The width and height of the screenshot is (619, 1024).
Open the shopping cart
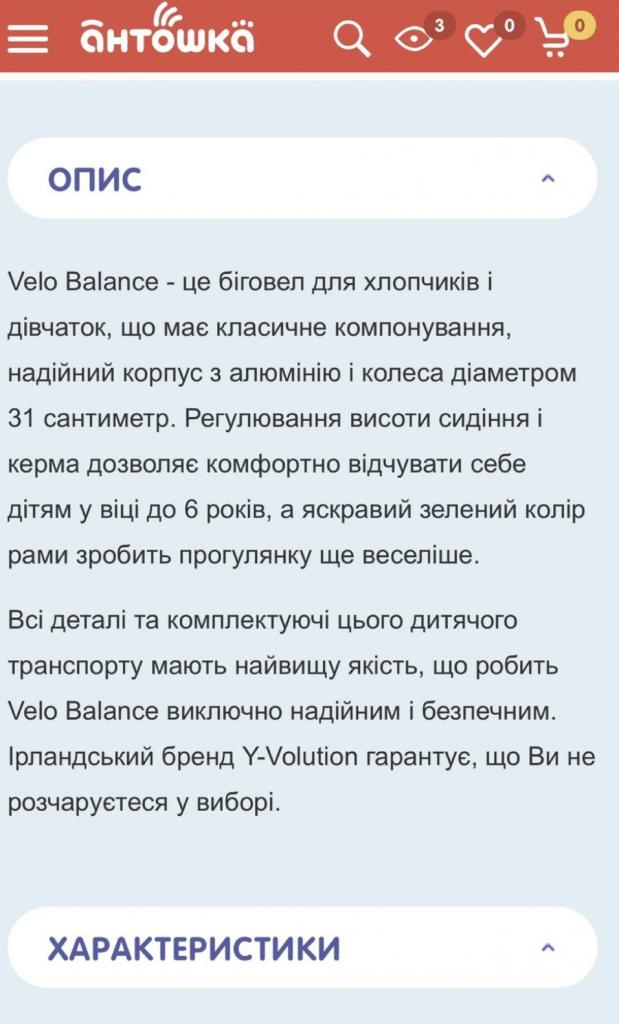552,40
